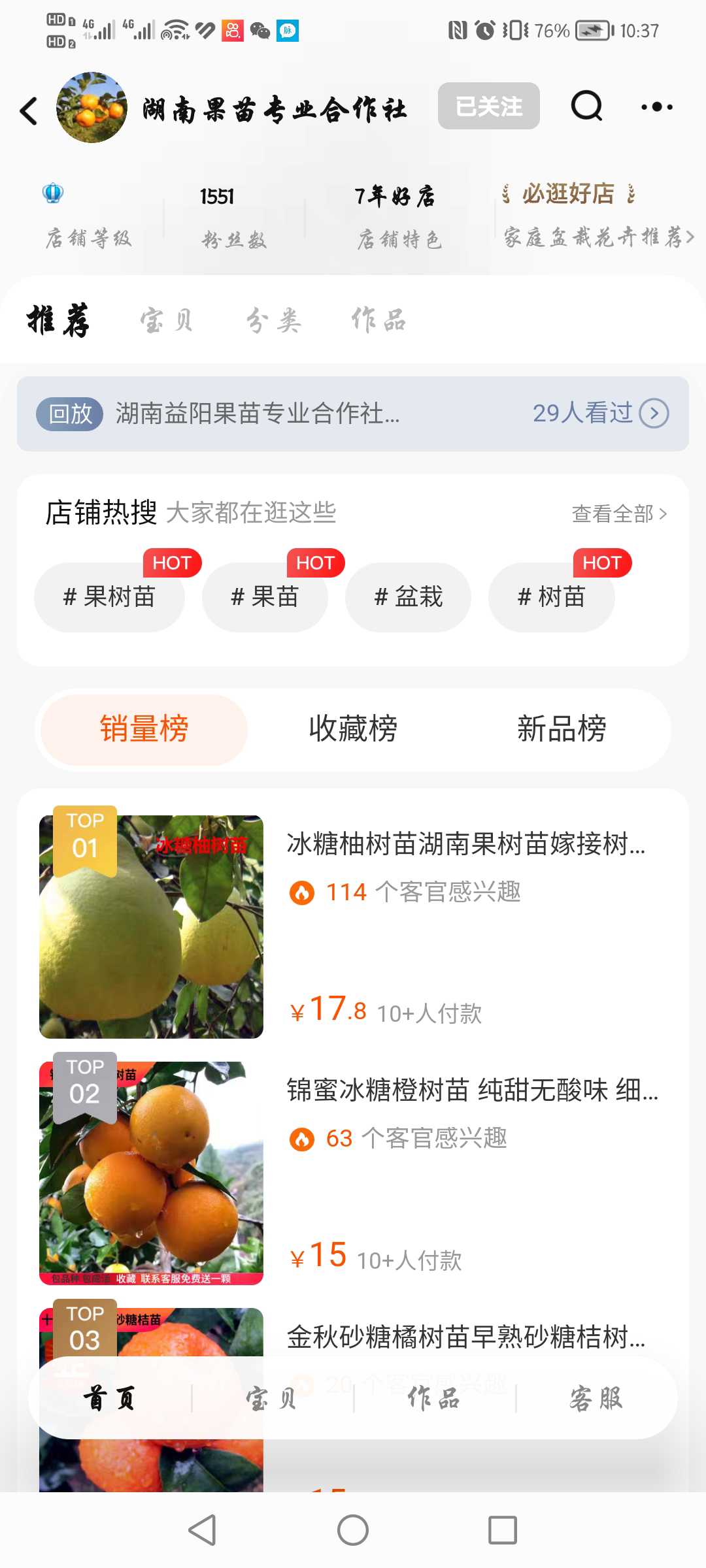Switch to the top 作品 tab
Viewport: 706px width, 1568px height.
tap(379, 320)
